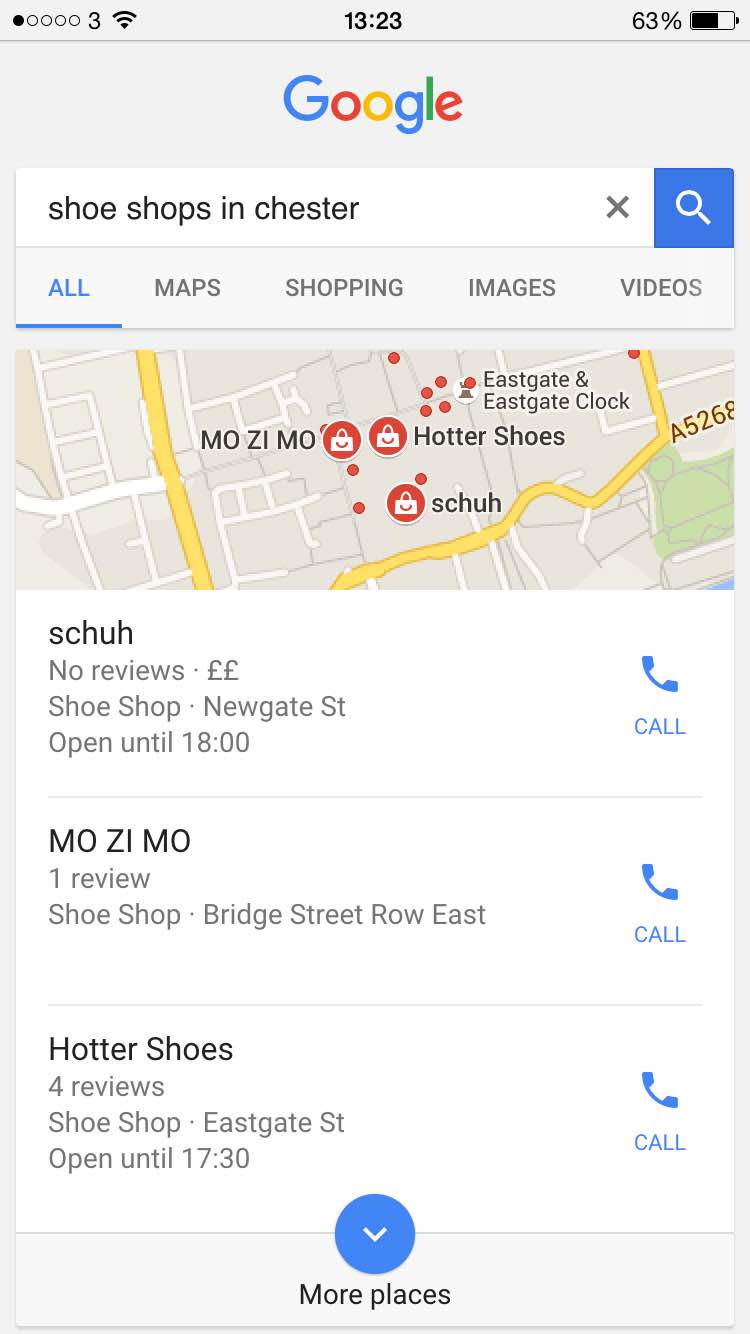Tap the blue search magnifier button
Screen dimensions: 750x1334
coord(693,207)
